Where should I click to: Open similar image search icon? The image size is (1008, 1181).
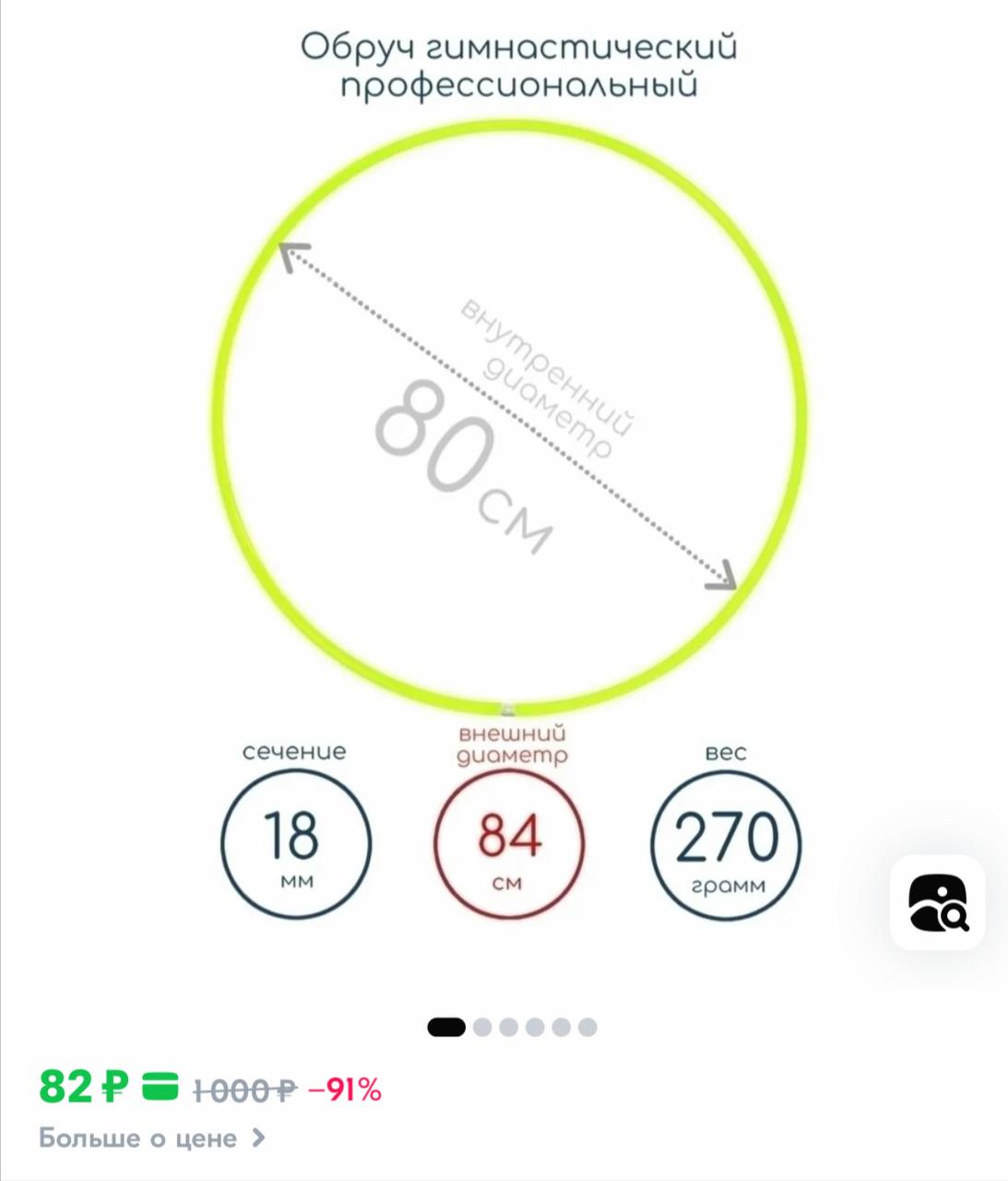[x=937, y=902]
